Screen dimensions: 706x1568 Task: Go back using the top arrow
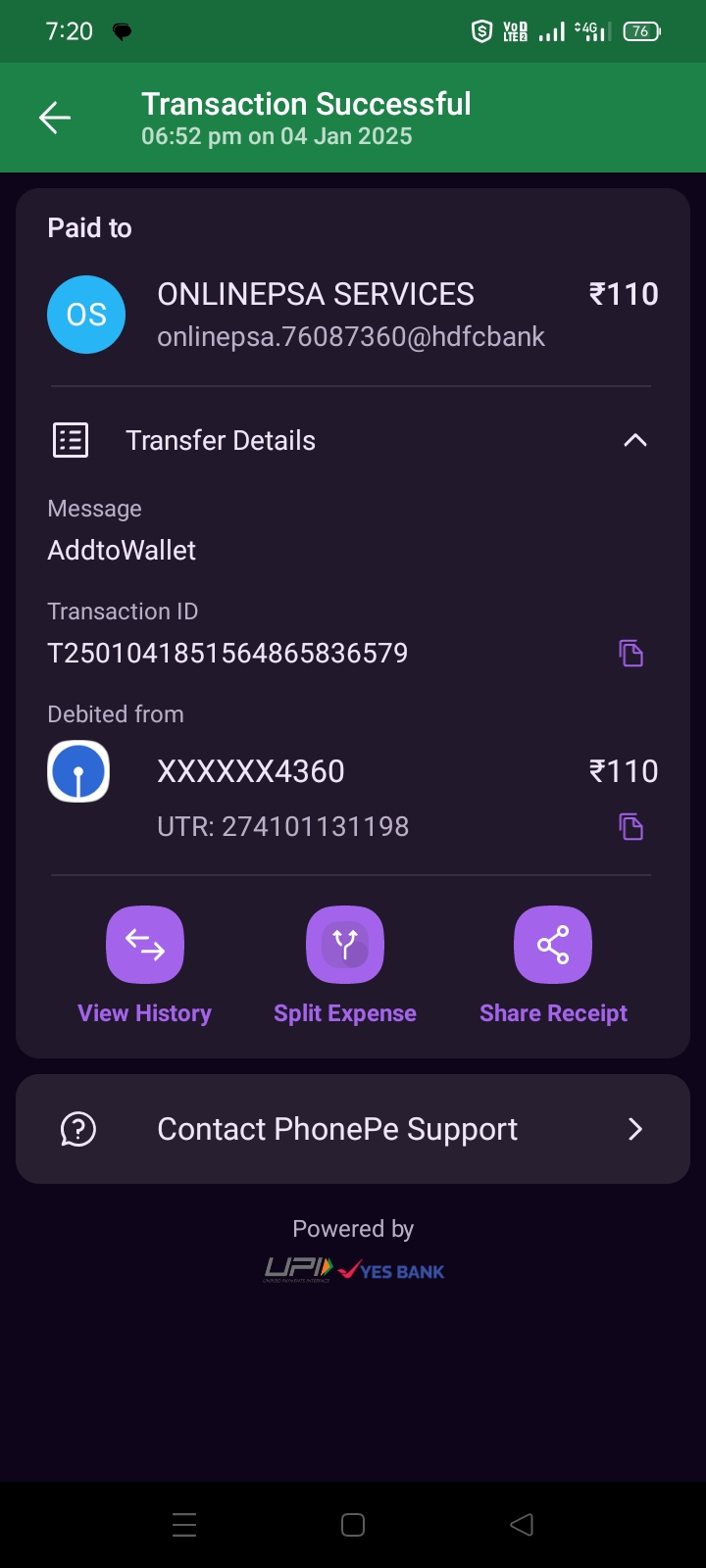[x=55, y=119]
